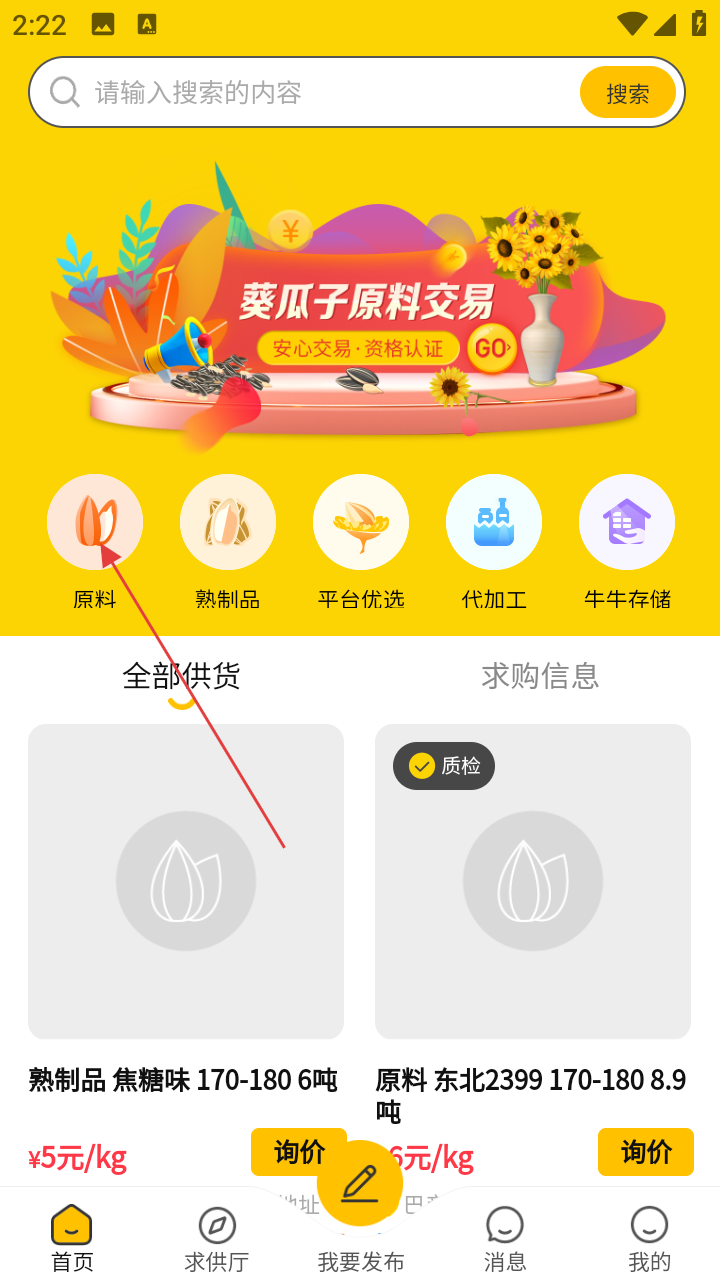This screenshot has width=720, height=1280.
Task: Open the 消息 messages tab
Action: coord(505,1238)
